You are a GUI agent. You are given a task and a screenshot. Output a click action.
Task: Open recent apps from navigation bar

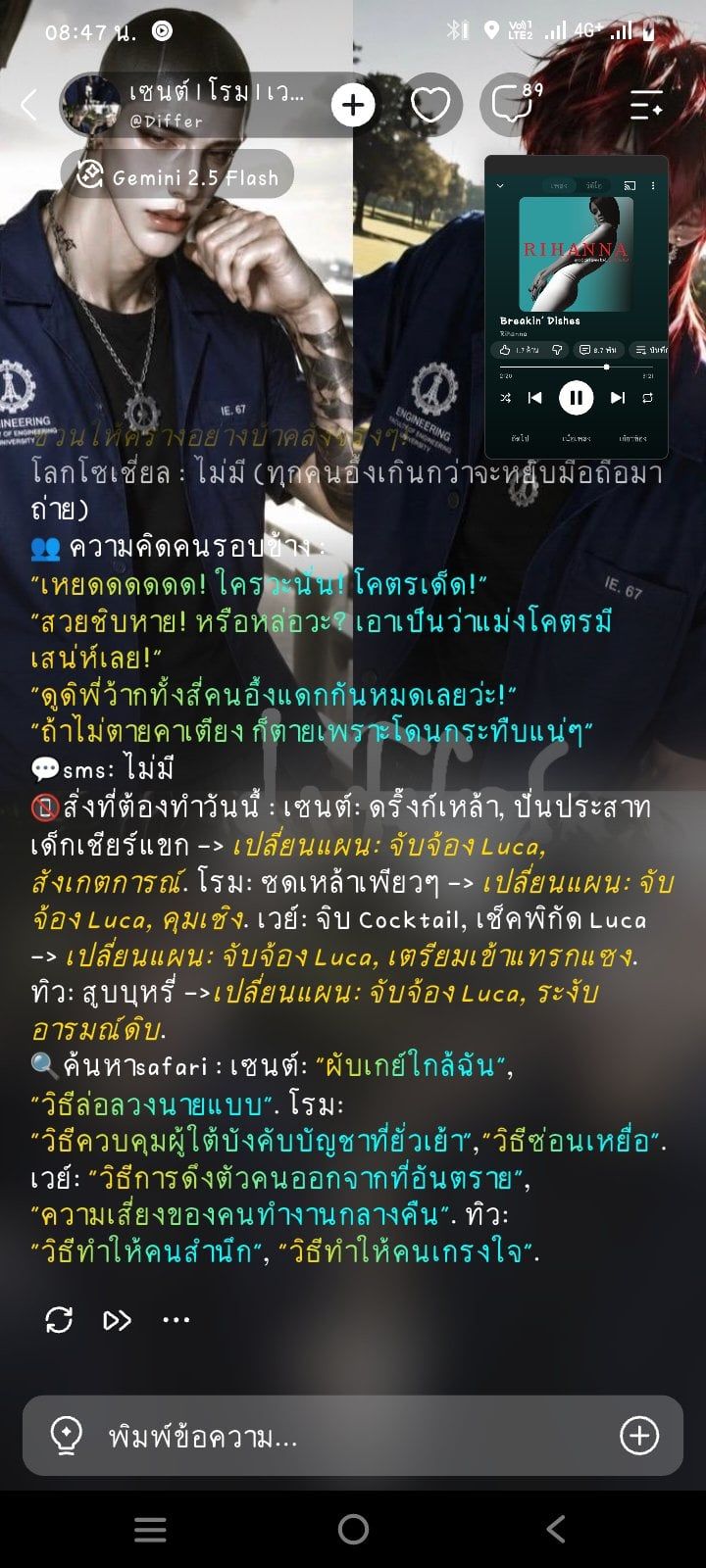(150, 1530)
